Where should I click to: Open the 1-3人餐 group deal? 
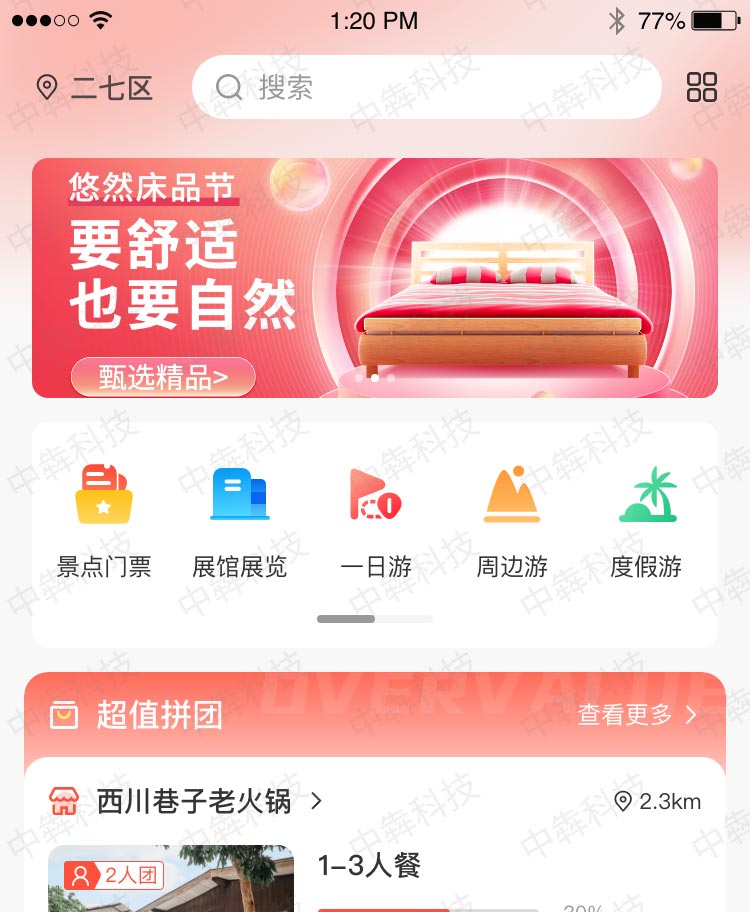pyautogui.click(x=369, y=866)
